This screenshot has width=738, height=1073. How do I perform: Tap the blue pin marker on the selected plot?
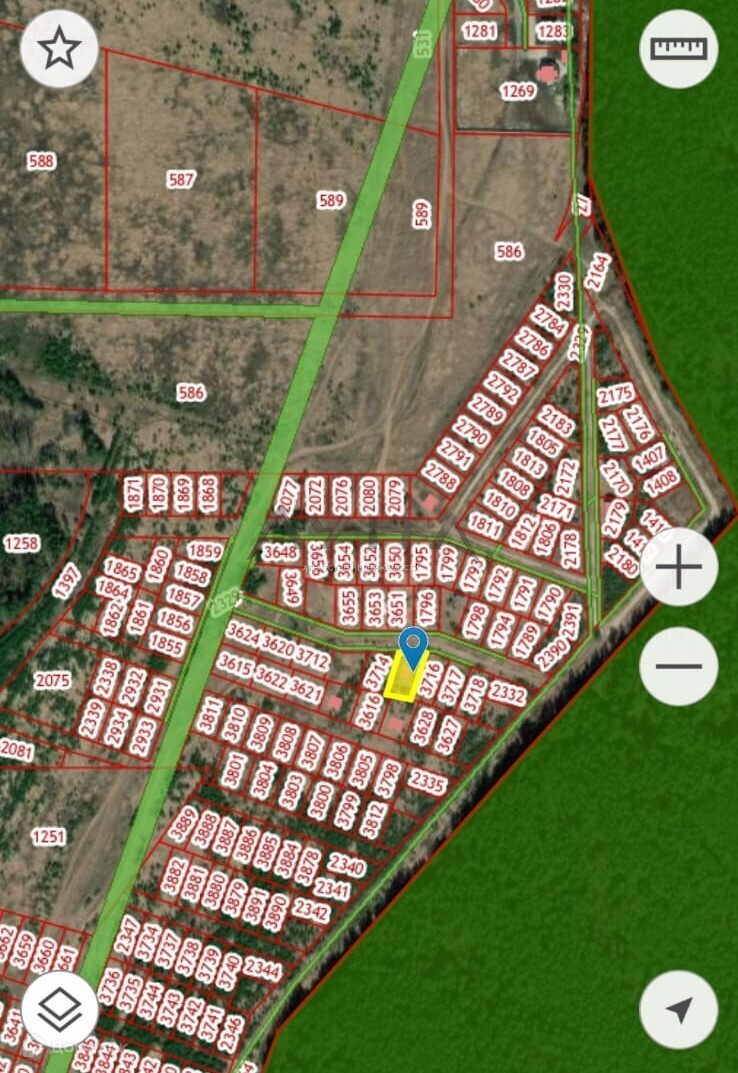pyautogui.click(x=413, y=645)
